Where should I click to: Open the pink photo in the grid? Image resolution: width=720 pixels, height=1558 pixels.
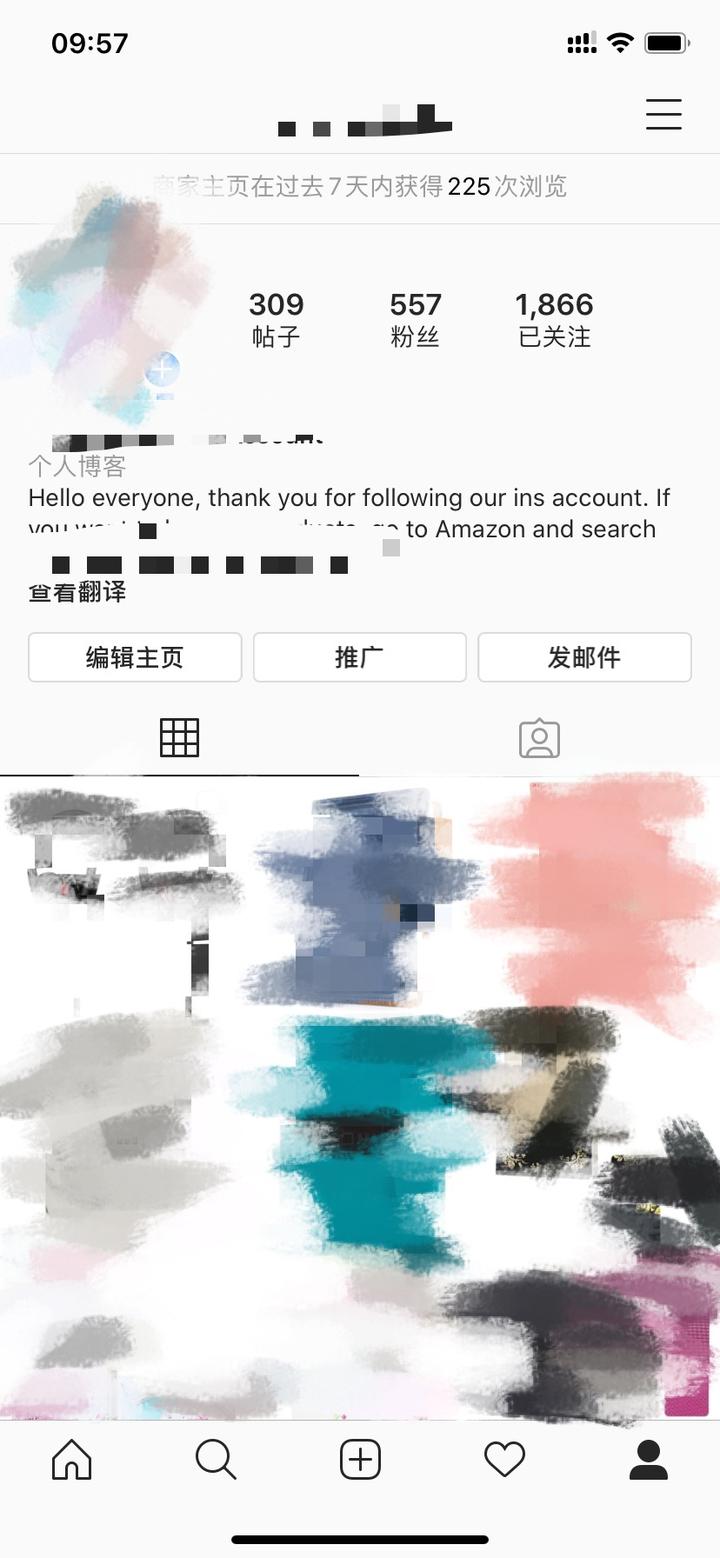pyautogui.click(x=600, y=880)
